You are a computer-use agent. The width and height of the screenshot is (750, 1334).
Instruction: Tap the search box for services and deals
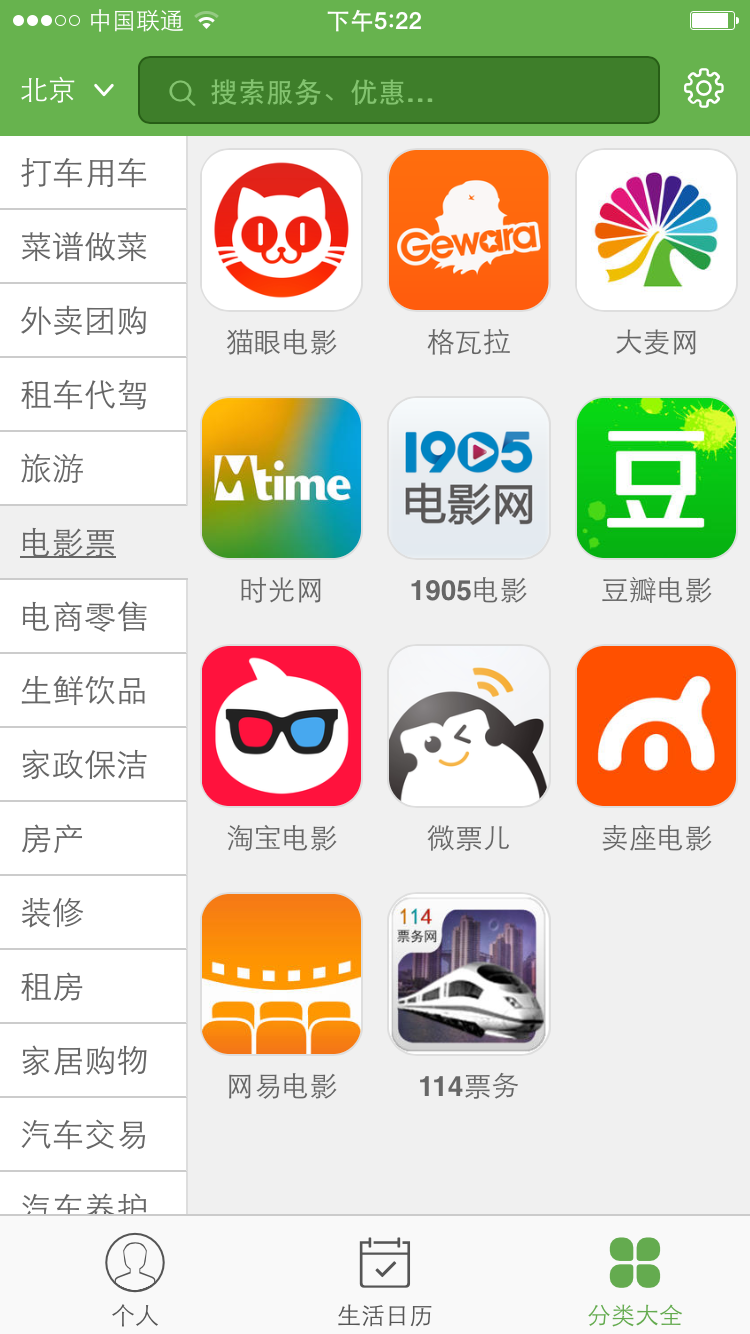pyautogui.click(x=399, y=90)
